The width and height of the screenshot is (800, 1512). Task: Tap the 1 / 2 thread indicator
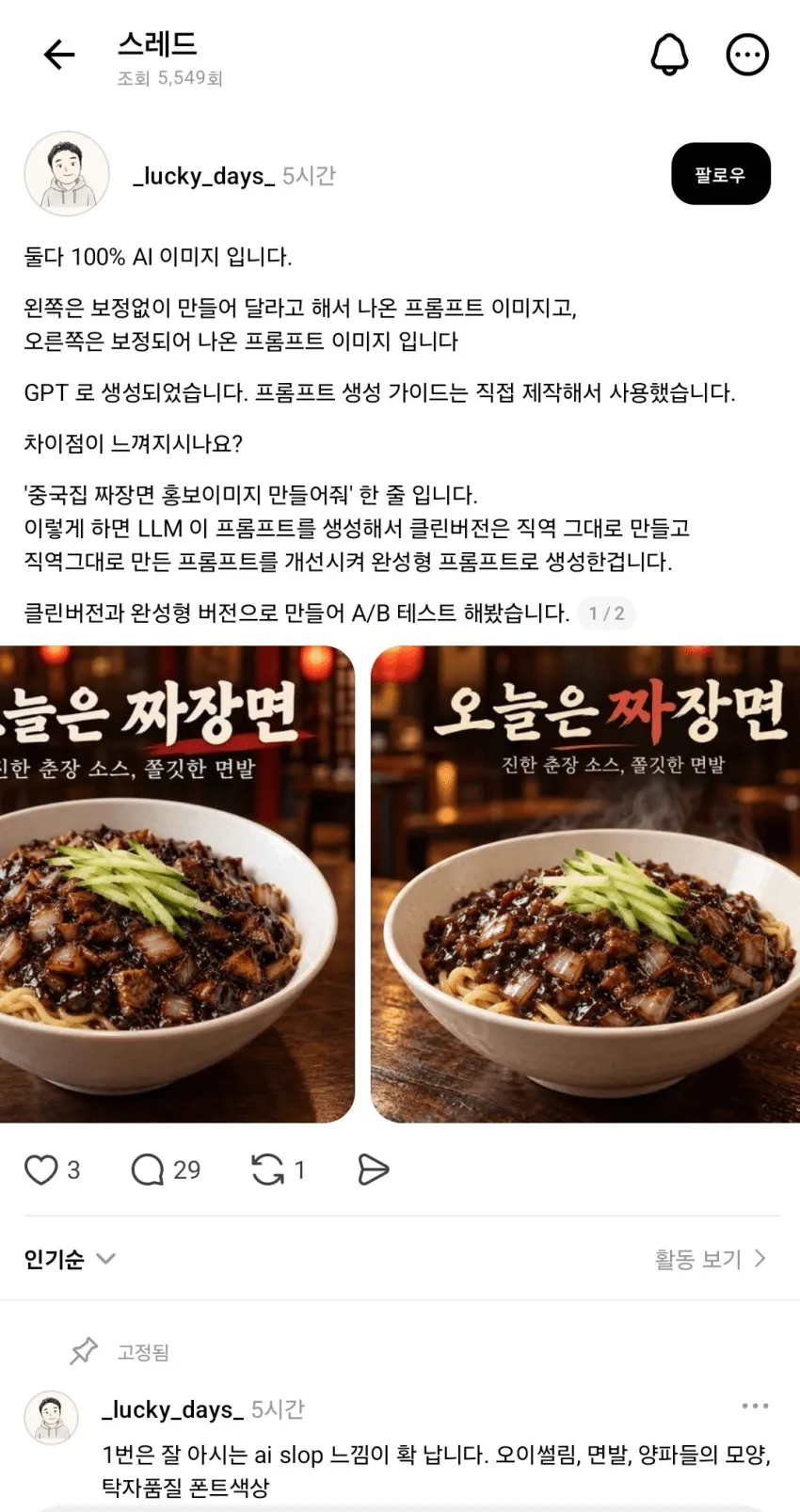click(x=606, y=613)
